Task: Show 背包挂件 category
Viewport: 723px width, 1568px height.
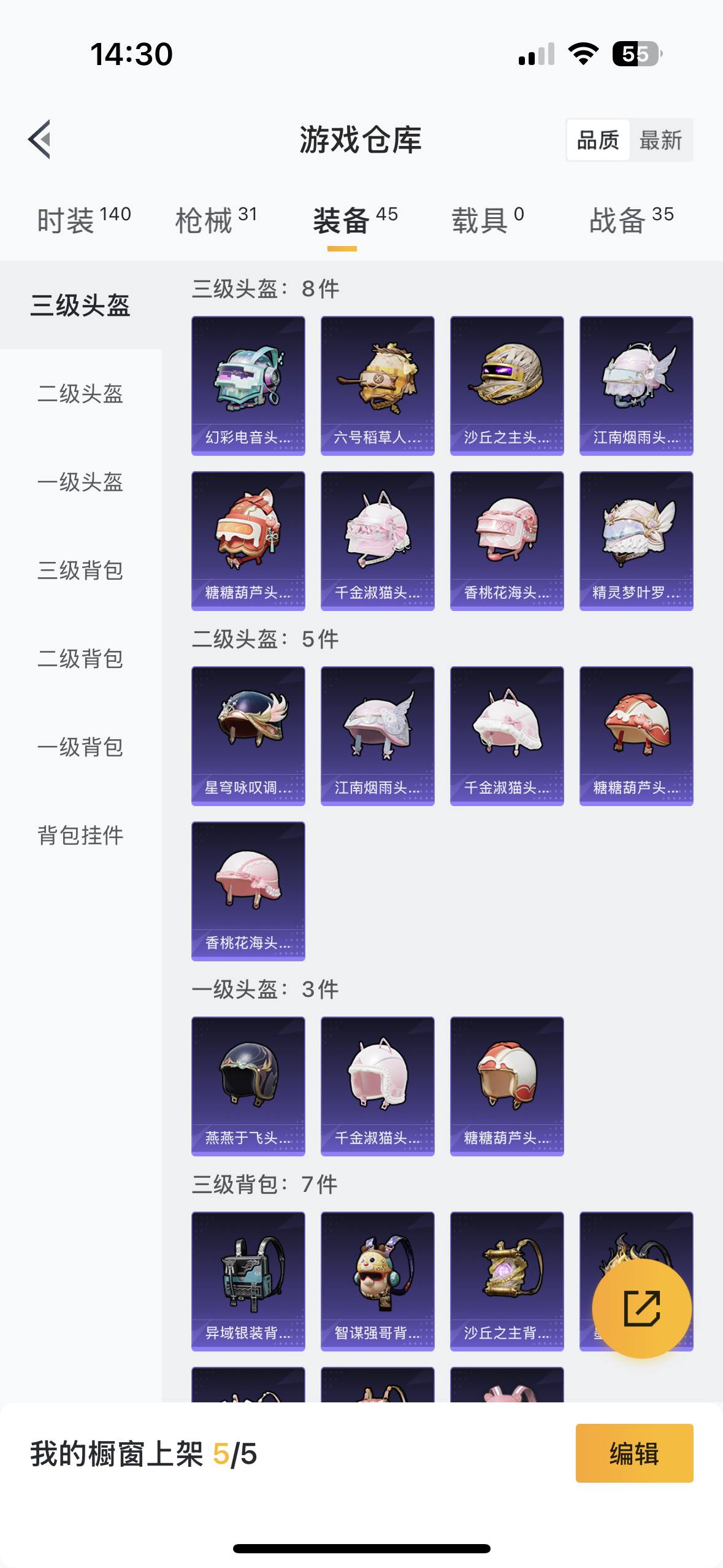Action: click(x=80, y=836)
